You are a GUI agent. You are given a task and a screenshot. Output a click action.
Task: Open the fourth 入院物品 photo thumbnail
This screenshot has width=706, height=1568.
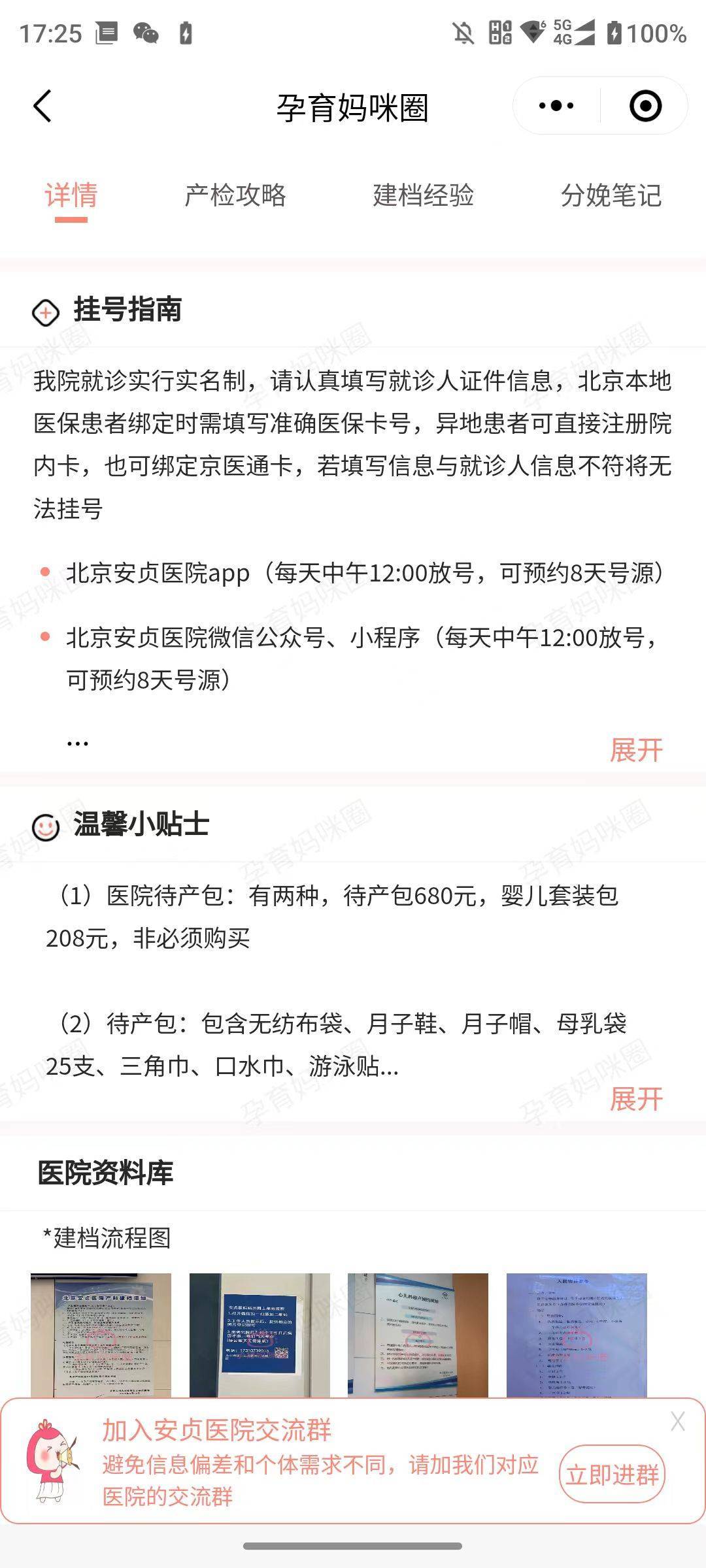[x=577, y=1334]
